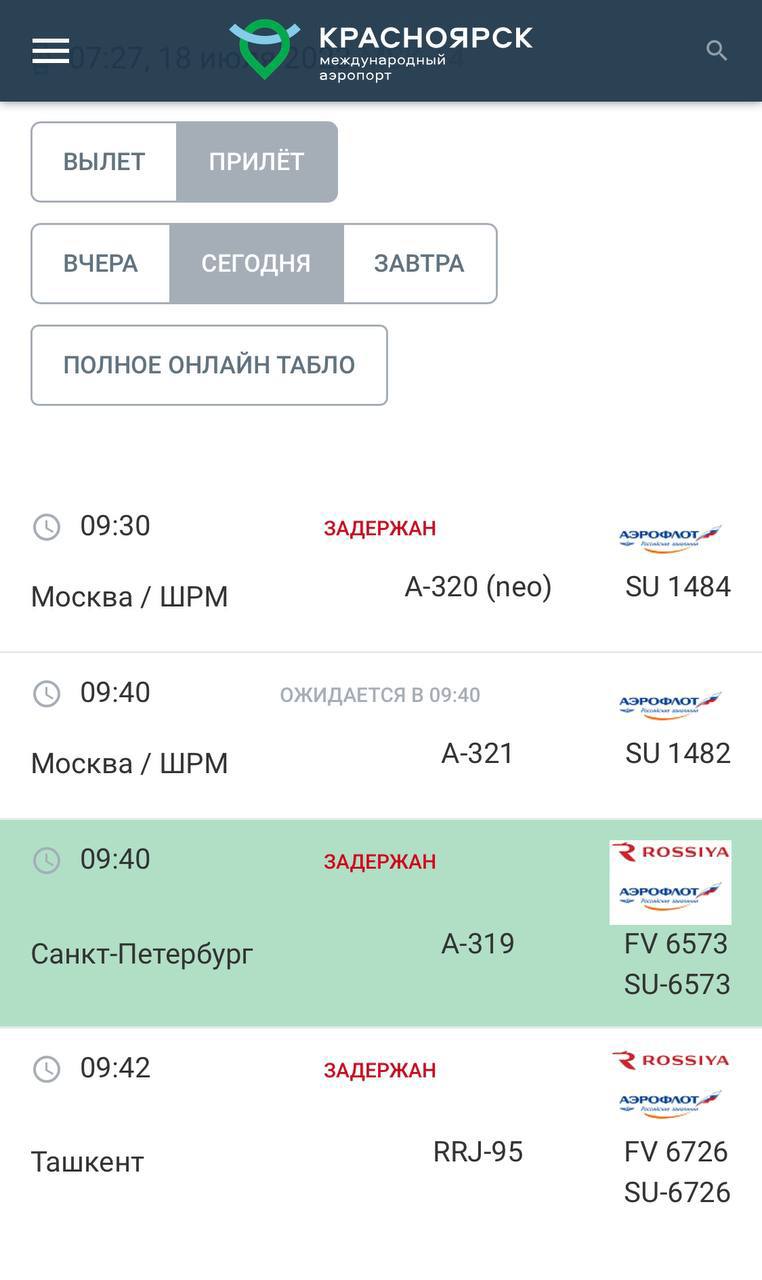Select the СЕГОДНЯ day filter
The image size is (762, 1280).
click(256, 264)
